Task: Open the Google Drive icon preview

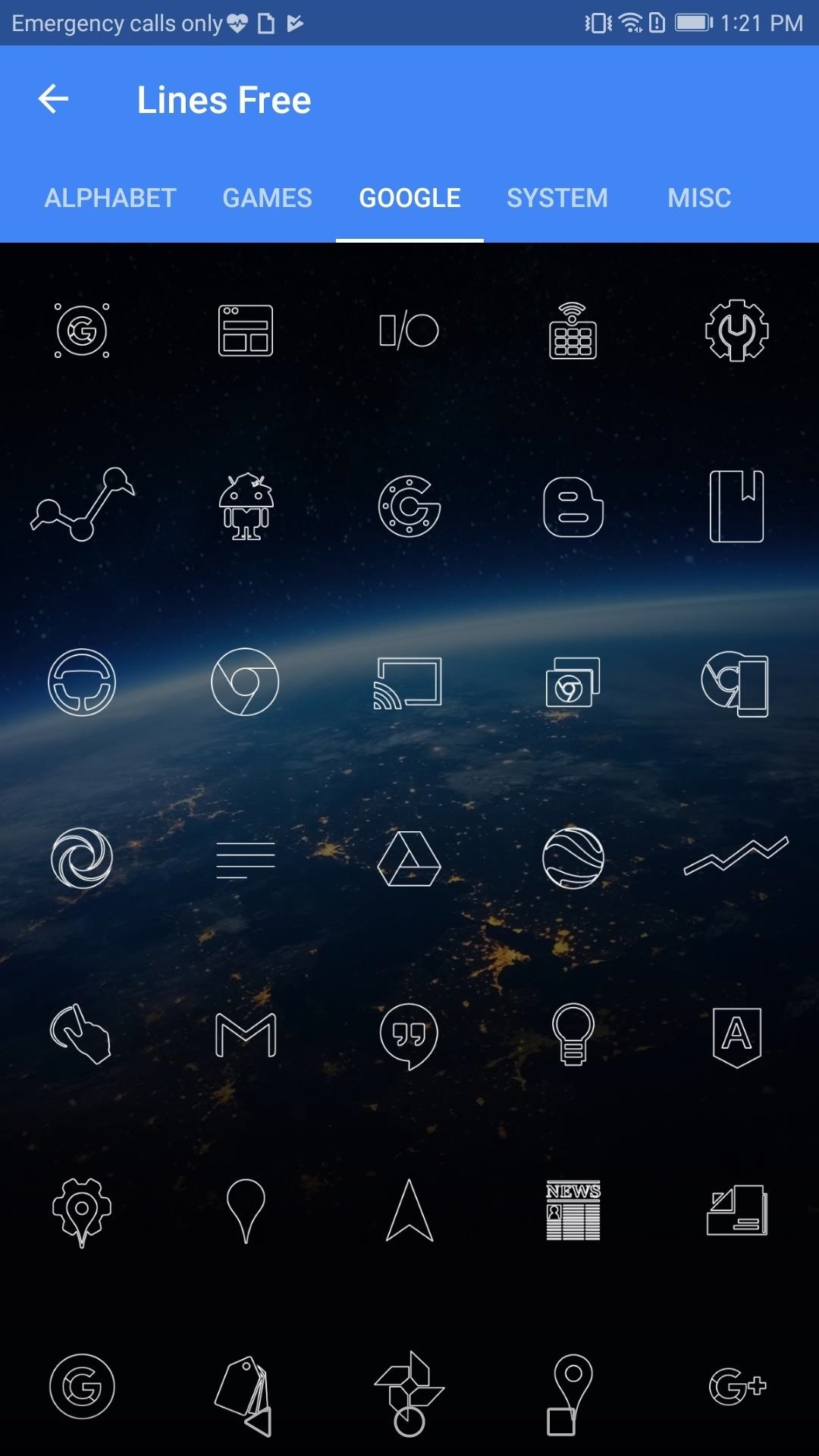Action: point(409,858)
